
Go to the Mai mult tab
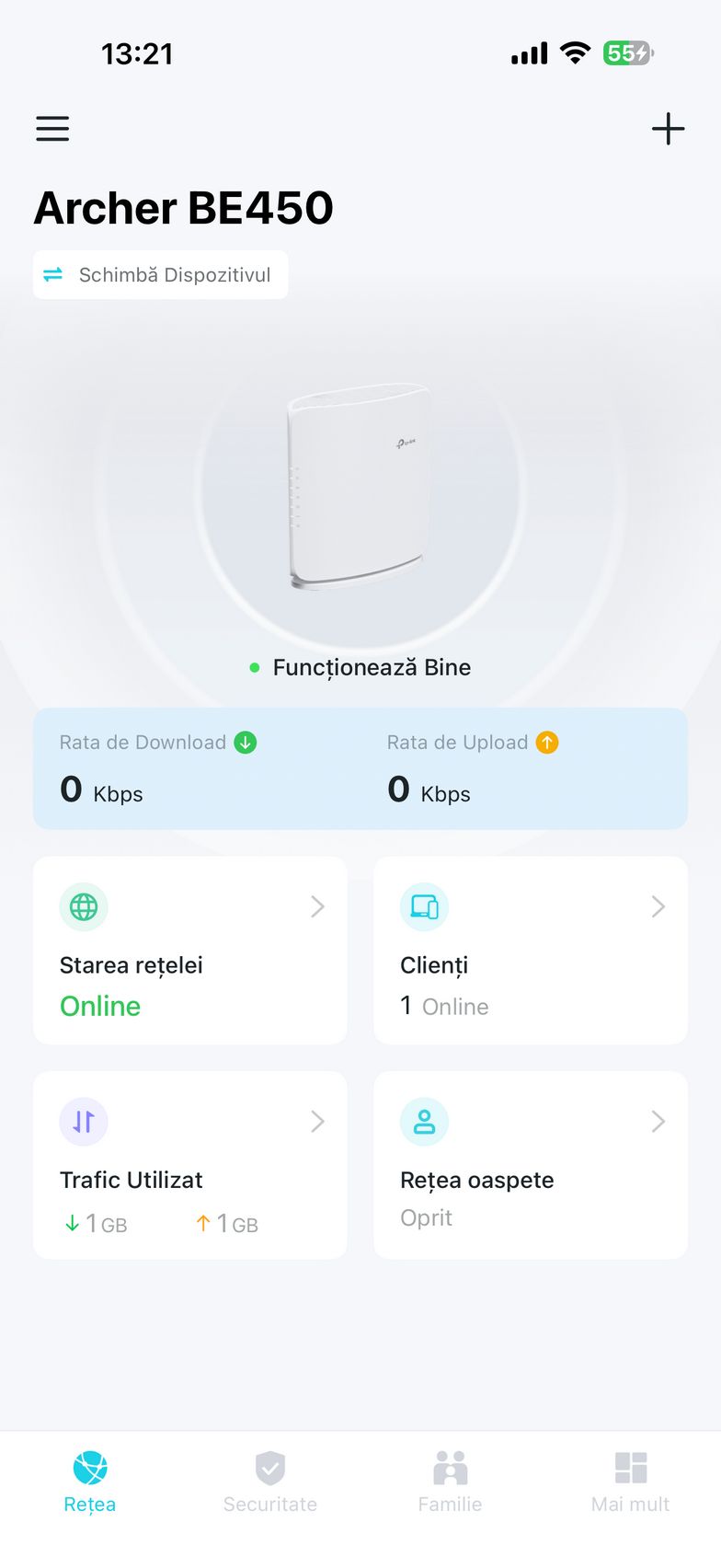pyautogui.click(x=630, y=1482)
